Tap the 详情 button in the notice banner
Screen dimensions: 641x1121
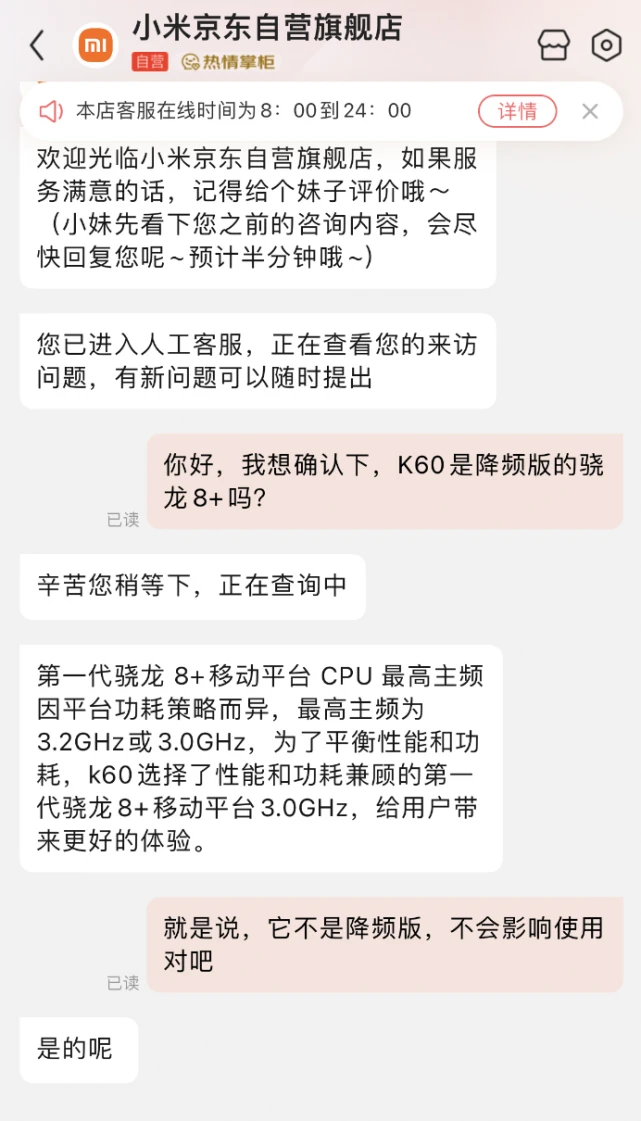517,111
